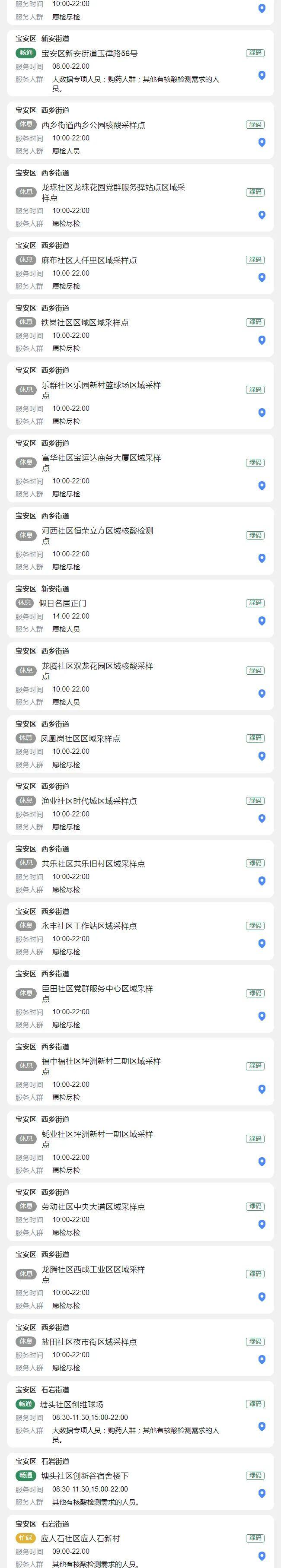Open 臣田社区党群服务中心区域采样点 entry
The height and width of the screenshot is (1568, 281).
(x=98, y=993)
